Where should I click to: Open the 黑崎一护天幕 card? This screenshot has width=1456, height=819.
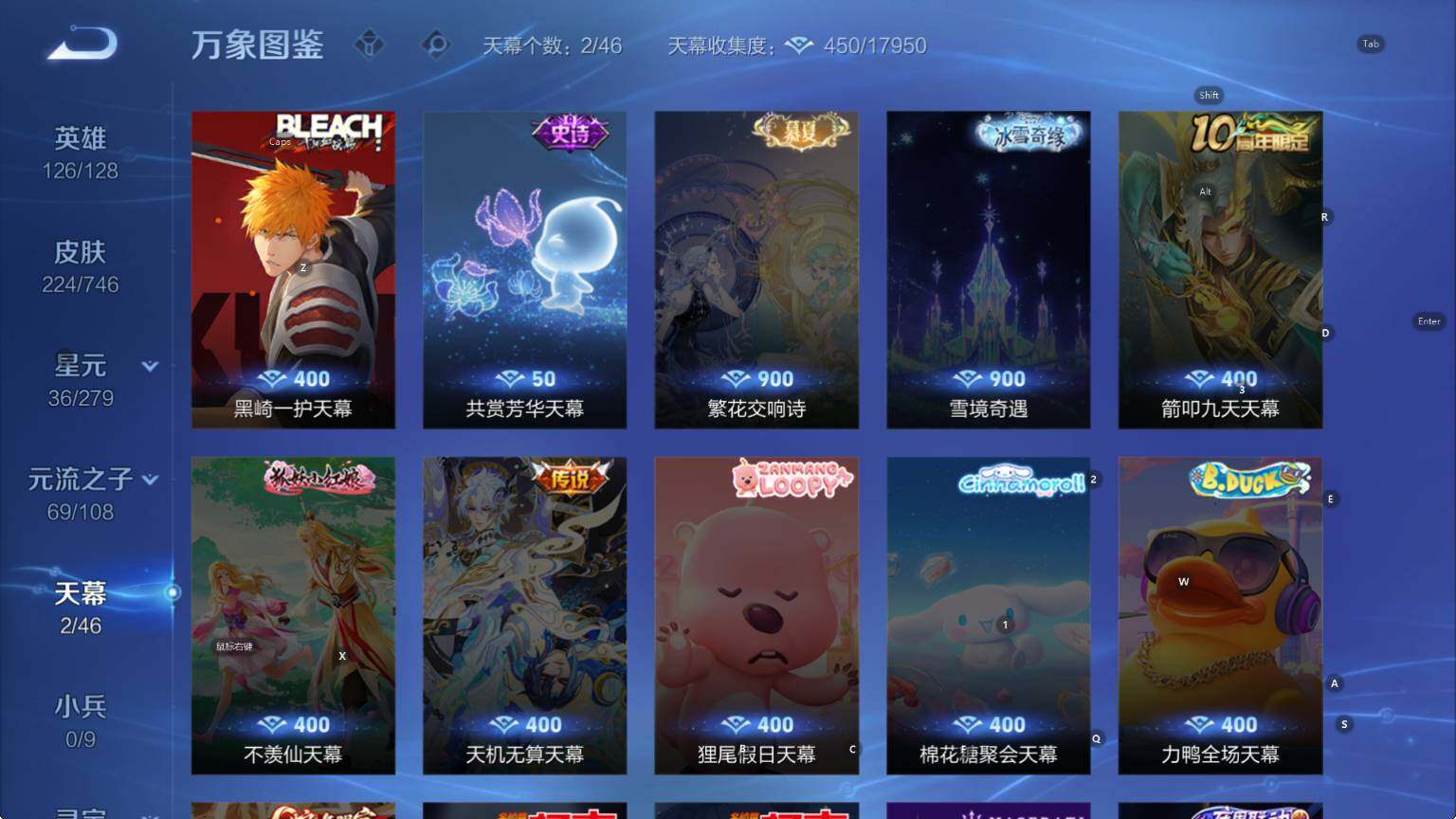pos(293,270)
